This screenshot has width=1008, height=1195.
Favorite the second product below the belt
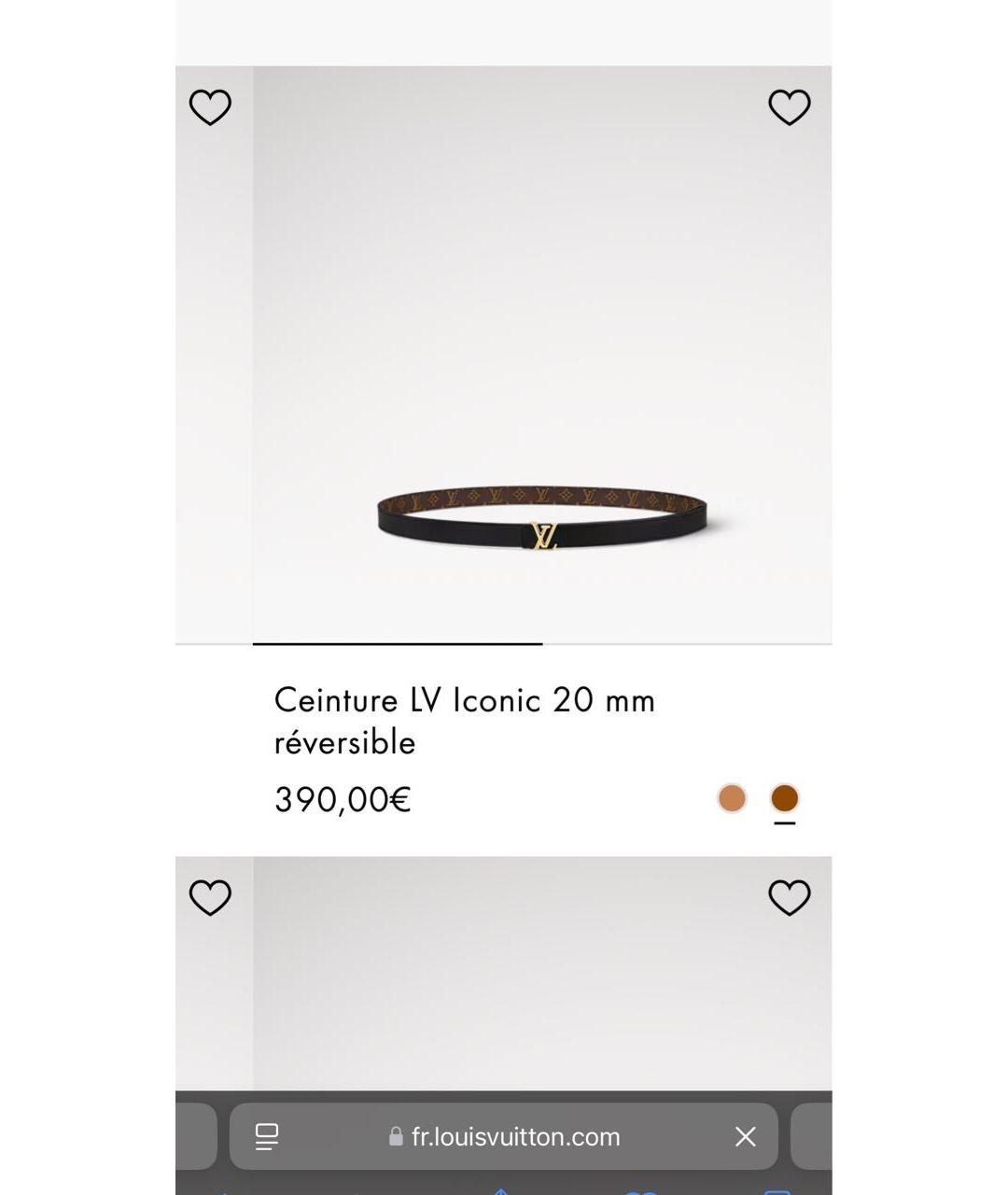coord(789,897)
